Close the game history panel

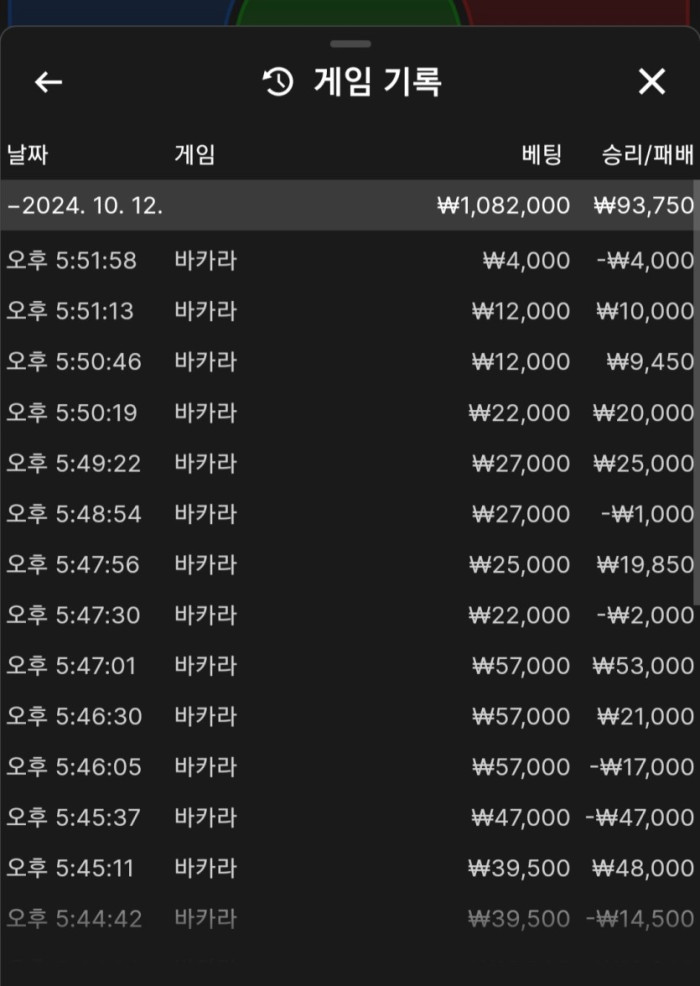[x=651, y=82]
